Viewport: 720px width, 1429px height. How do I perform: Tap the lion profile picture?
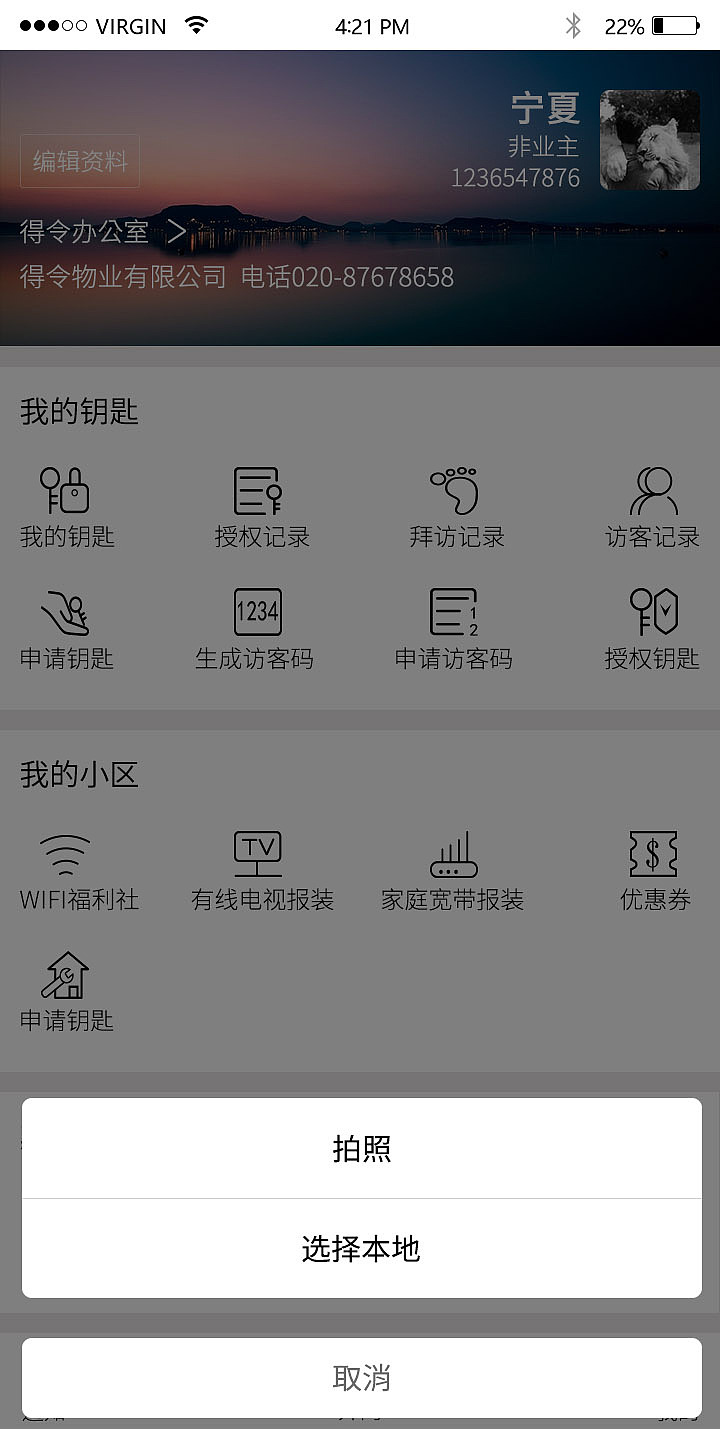(x=650, y=139)
